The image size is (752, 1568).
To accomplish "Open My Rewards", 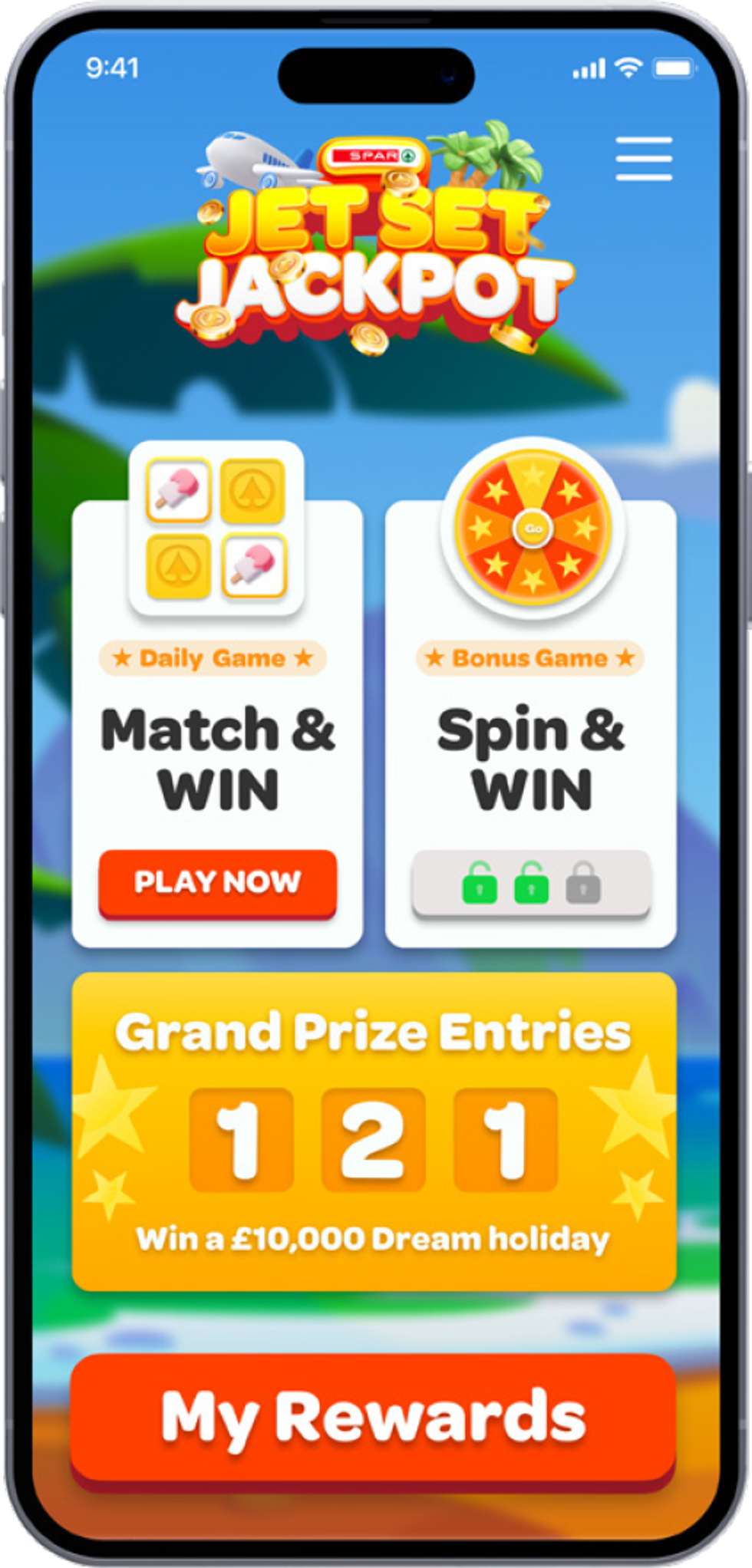I will [x=373, y=1416].
